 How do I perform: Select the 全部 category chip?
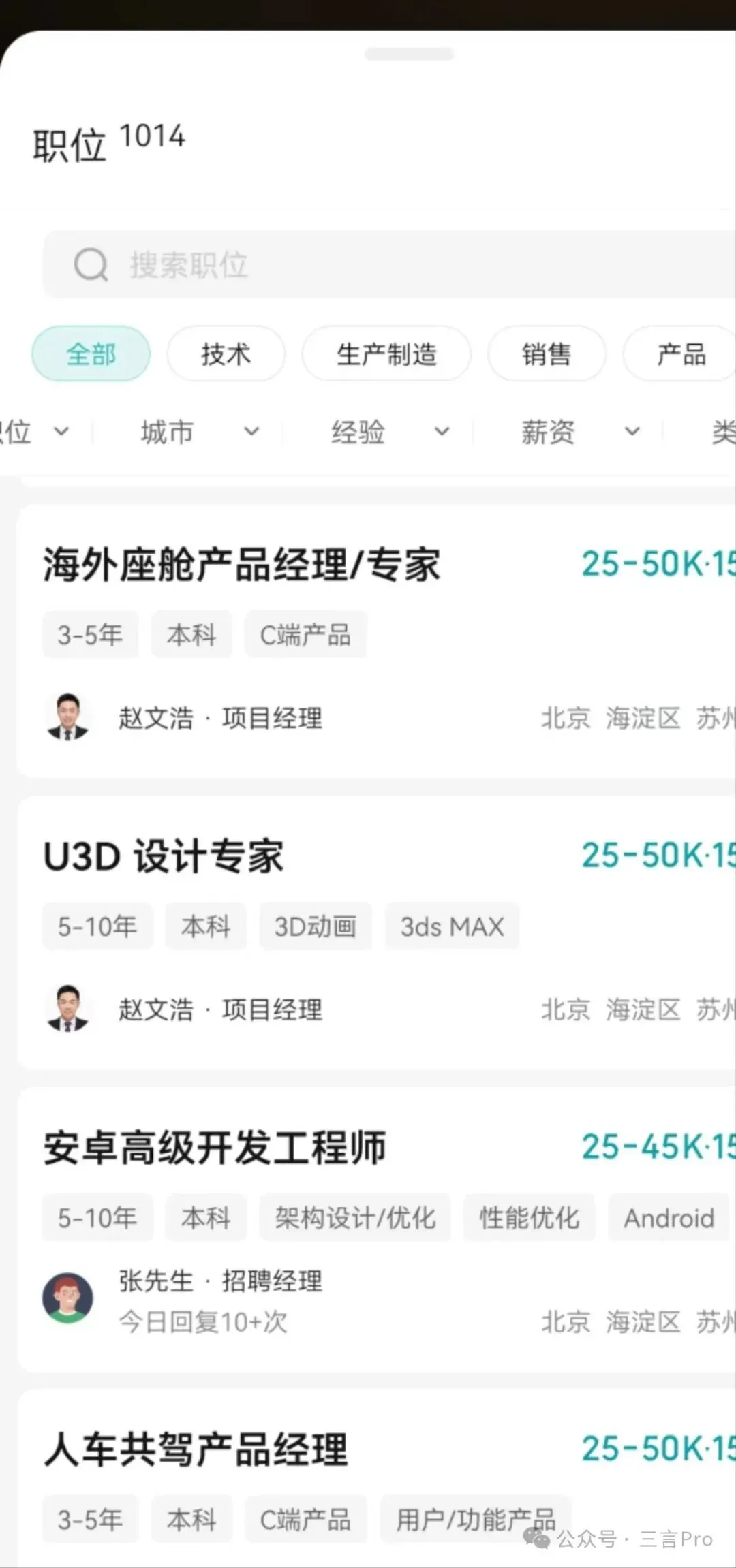click(91, 354)
